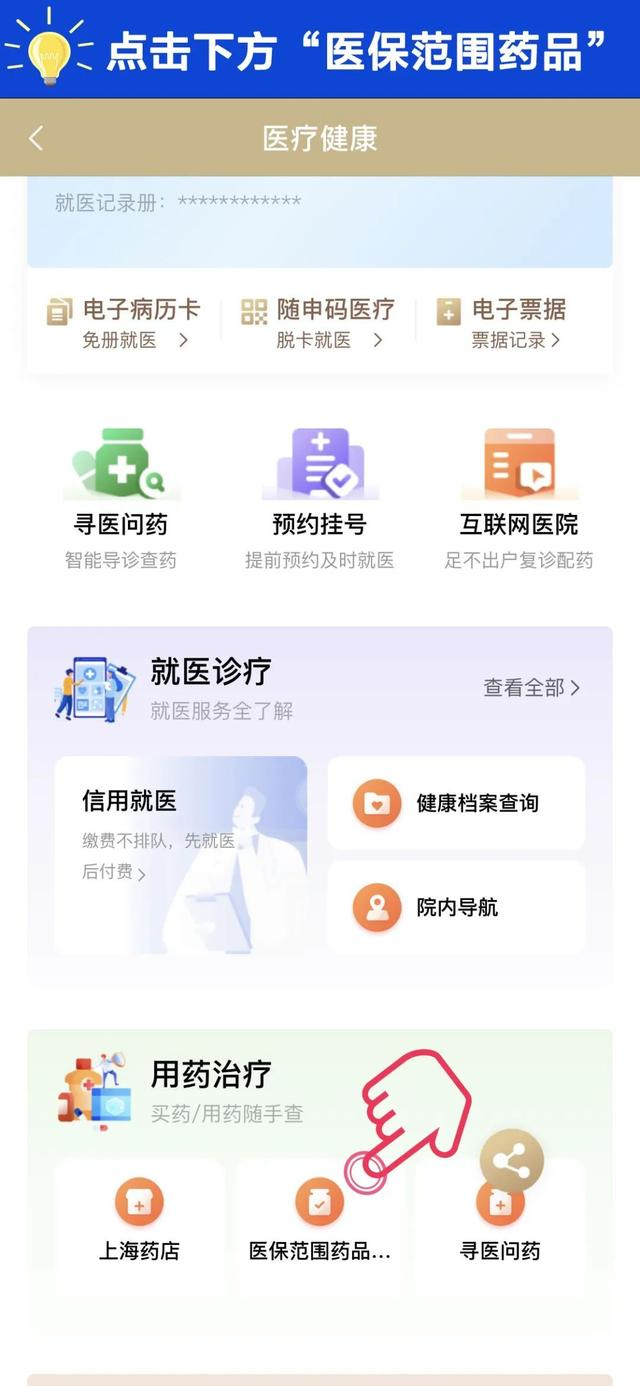Open the 信用就医 card
Screen dimensions: 640x1386
181,855
